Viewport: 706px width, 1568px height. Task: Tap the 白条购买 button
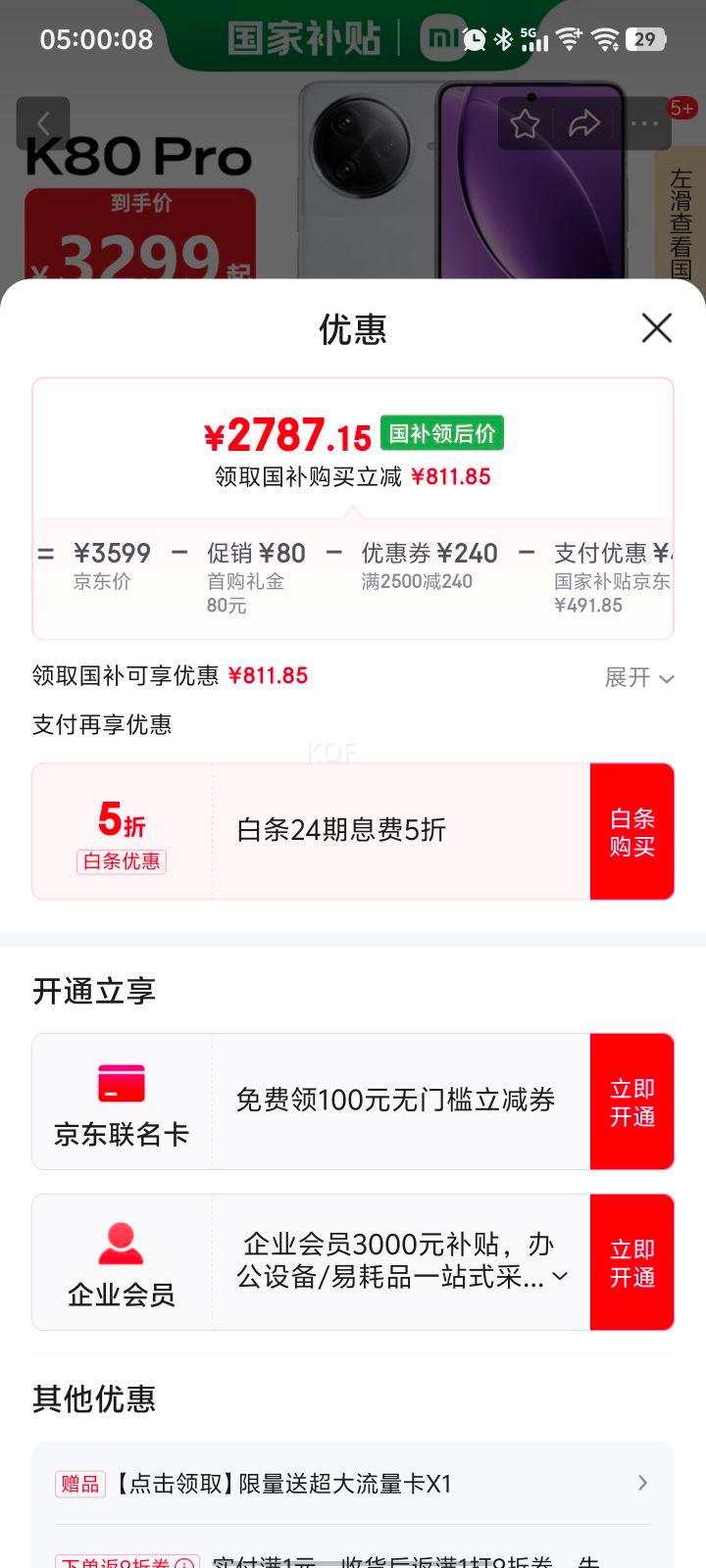[x=632, y=832]
